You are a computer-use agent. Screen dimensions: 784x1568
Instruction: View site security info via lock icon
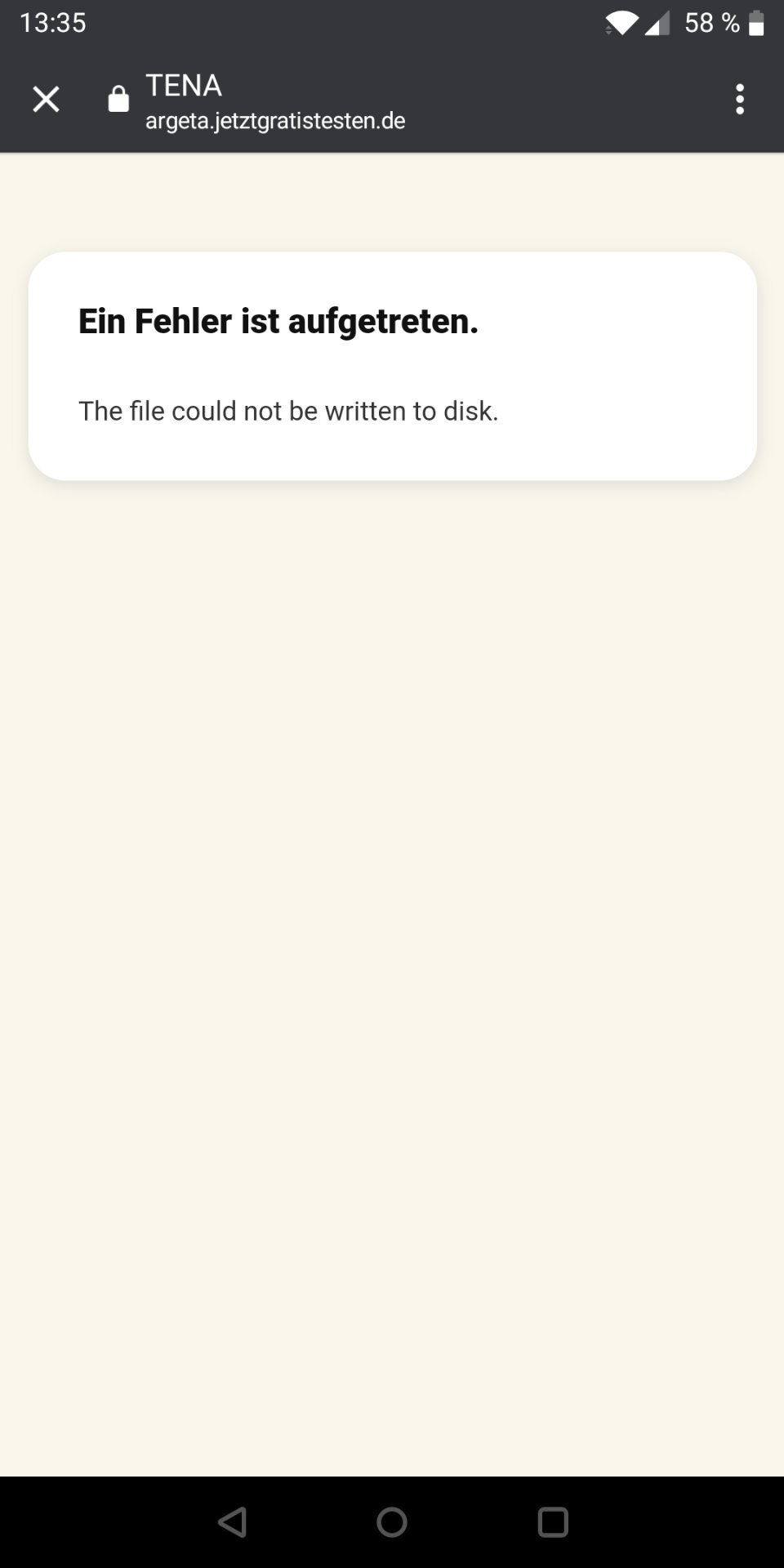pos(118,99)
